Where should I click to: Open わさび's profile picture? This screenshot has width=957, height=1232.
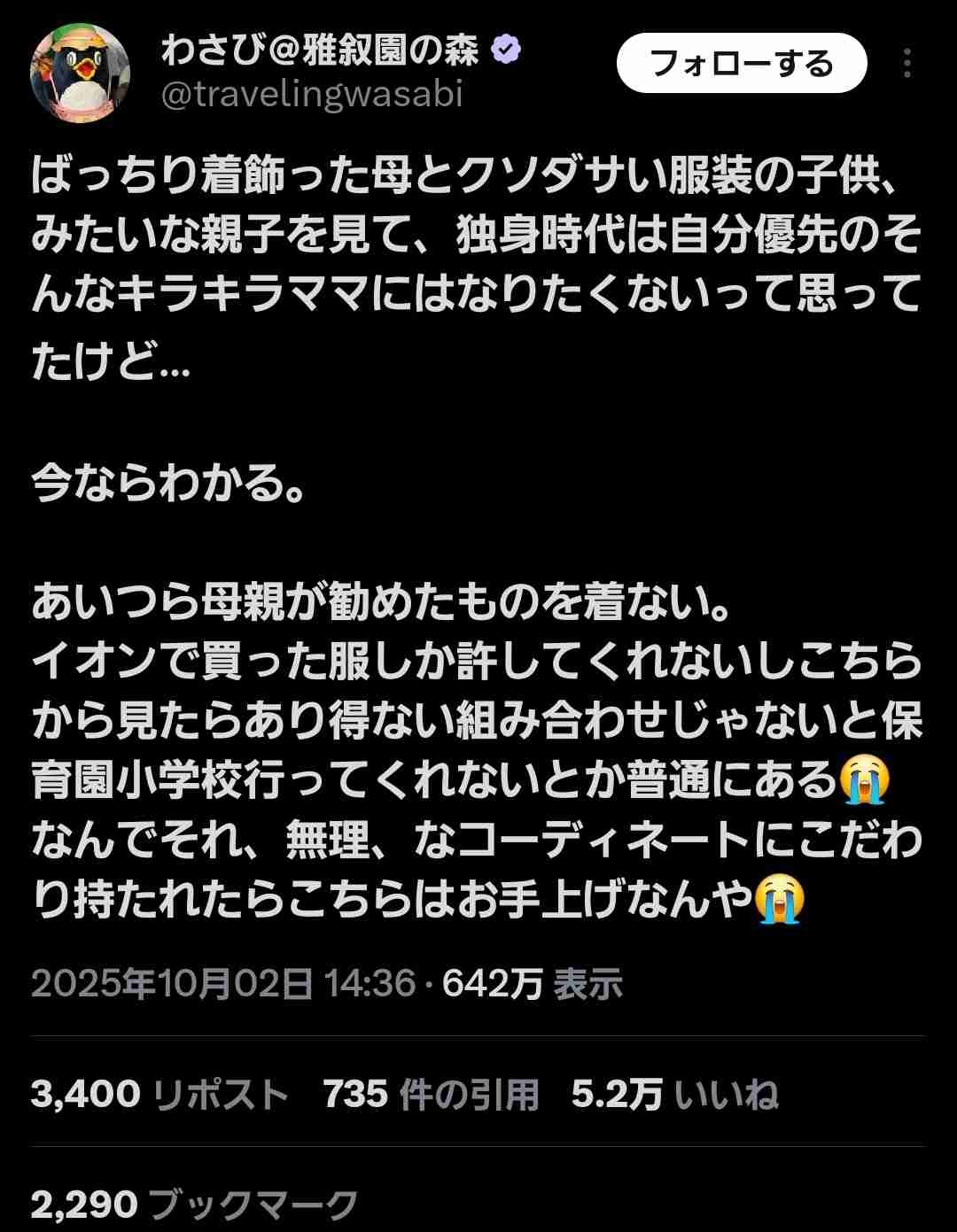click(81, 74)
